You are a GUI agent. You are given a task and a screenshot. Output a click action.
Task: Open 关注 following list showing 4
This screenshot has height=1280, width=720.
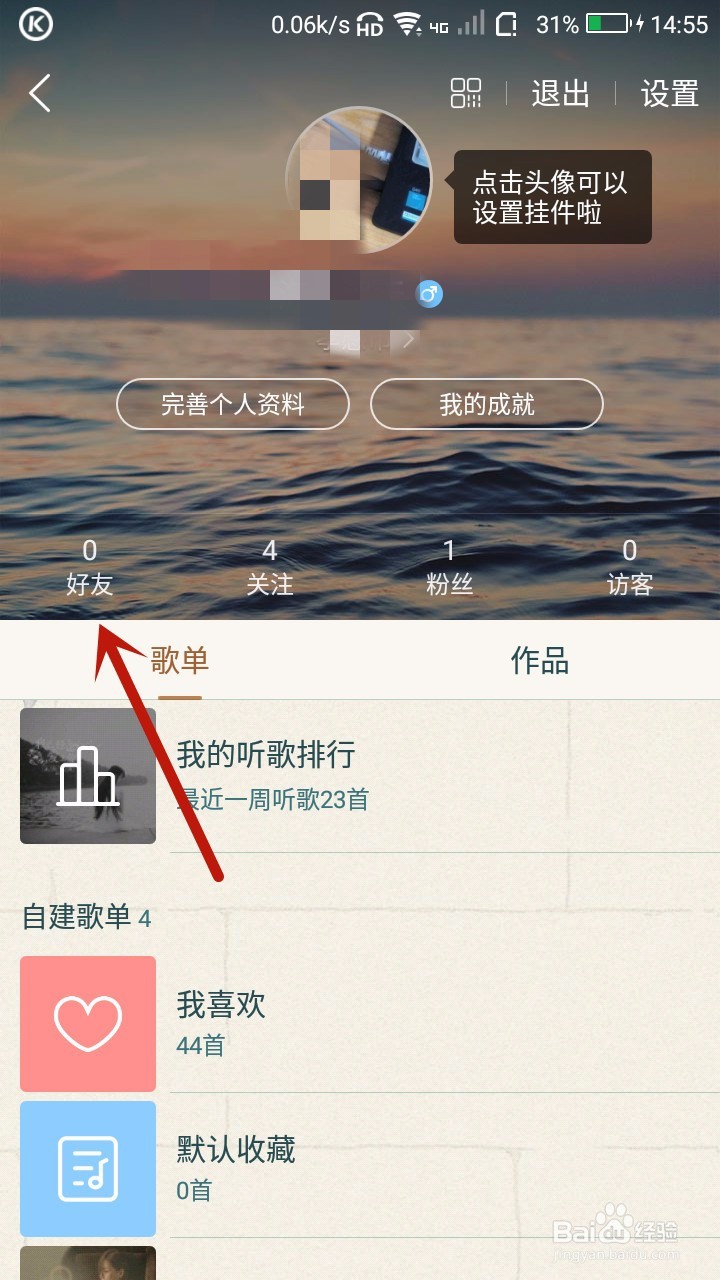tap(270, 568)
